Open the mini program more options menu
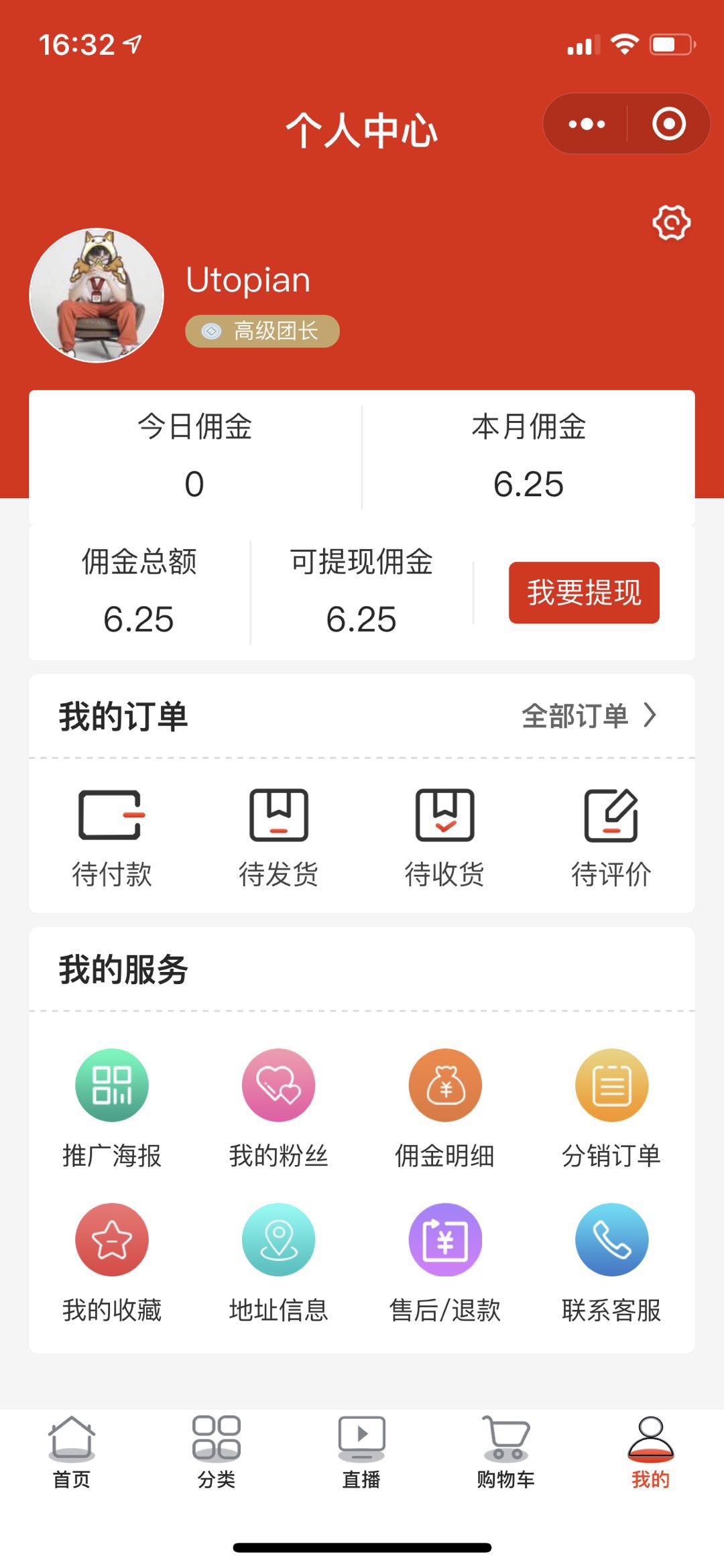 587,124
